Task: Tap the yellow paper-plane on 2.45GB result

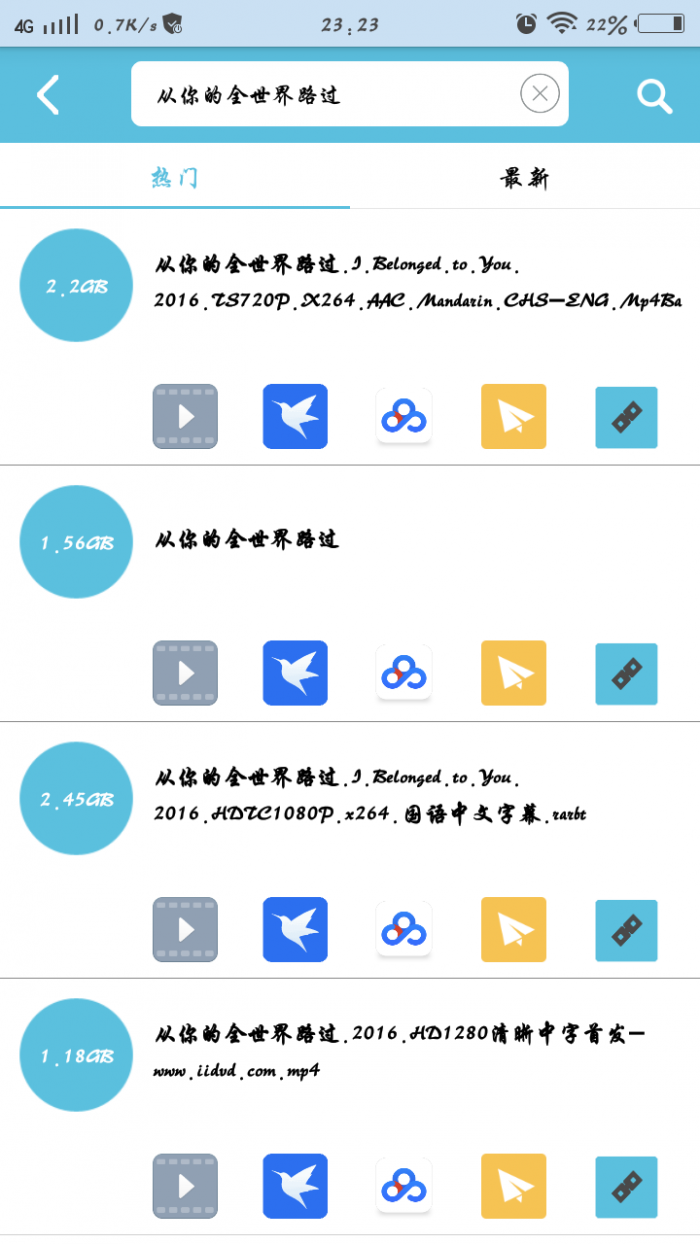Action: [x=513, y=930]
